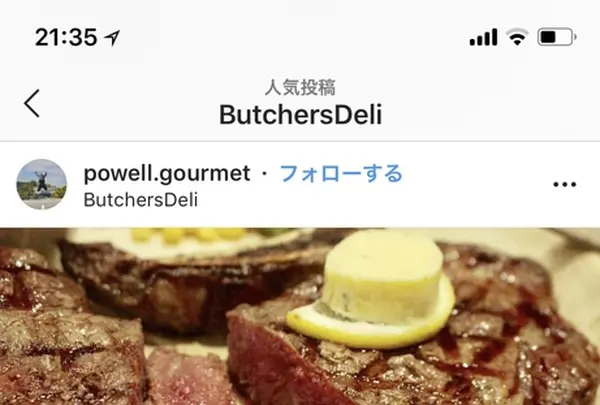Open the post's three-dot options menu
This screenshot has height=405, width=600.
pyautogui.click(x=564, y=185)
